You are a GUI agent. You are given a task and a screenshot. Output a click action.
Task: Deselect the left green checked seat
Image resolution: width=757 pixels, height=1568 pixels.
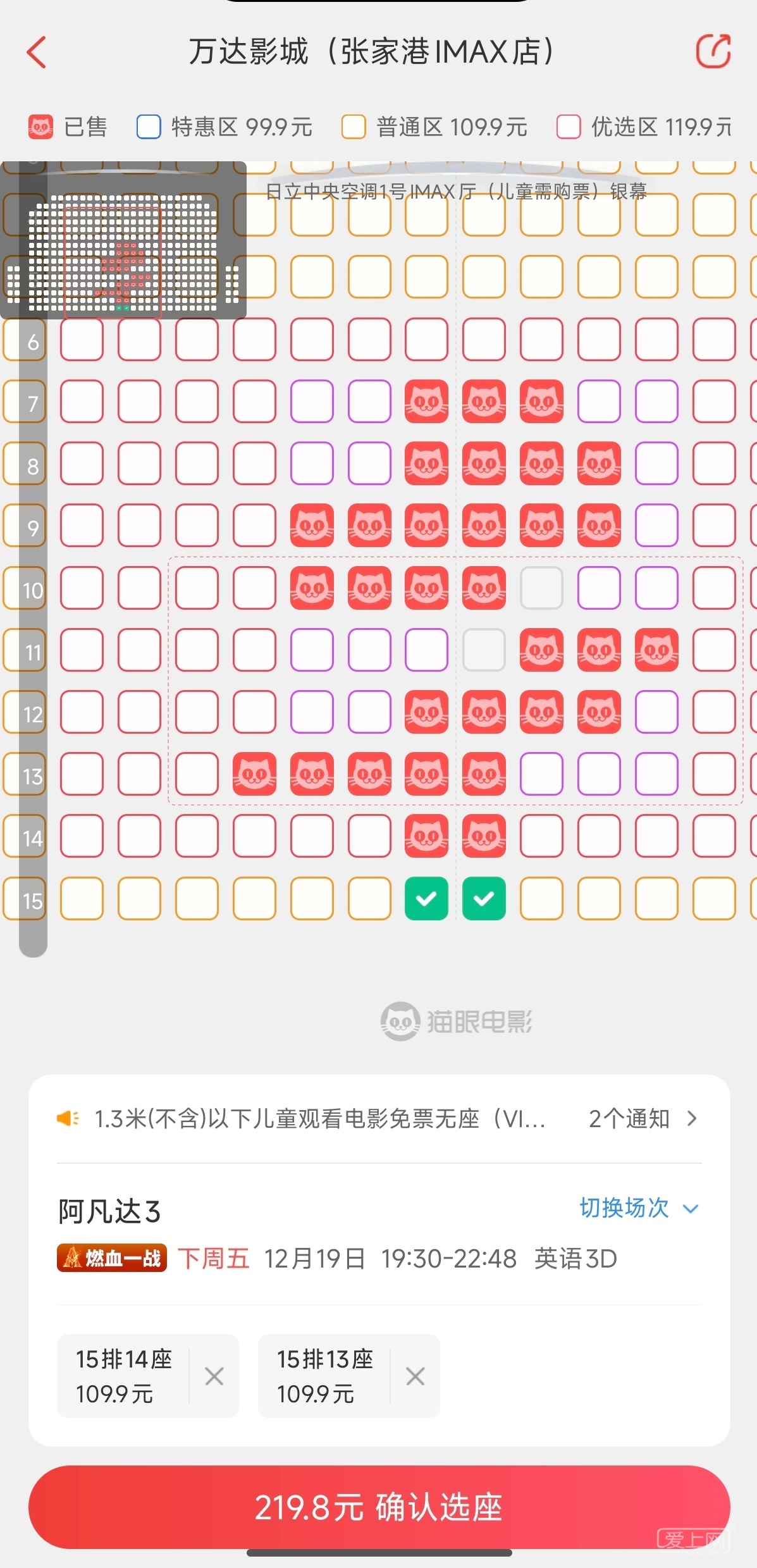tap(426, 898)
